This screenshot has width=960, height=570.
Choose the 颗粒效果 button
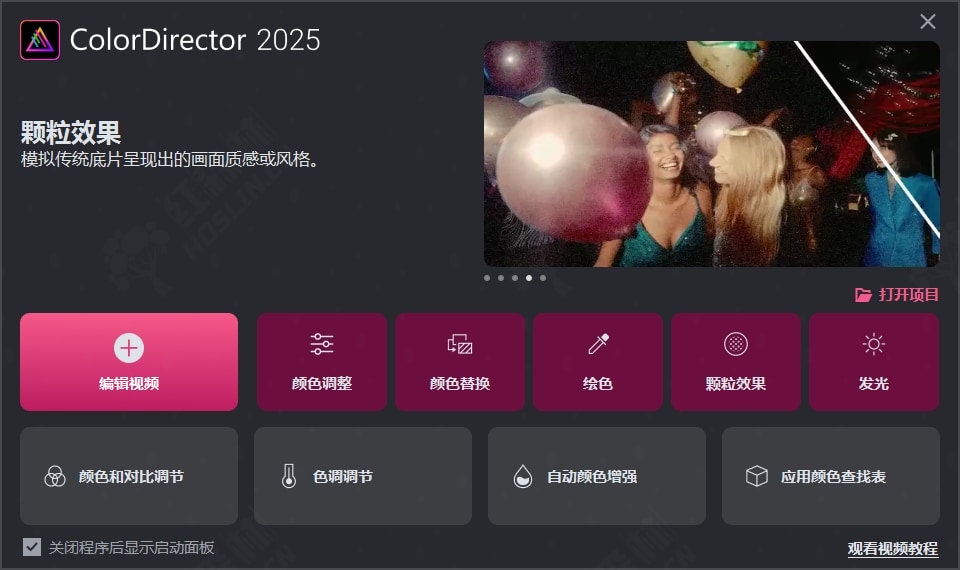pos(736,362)
